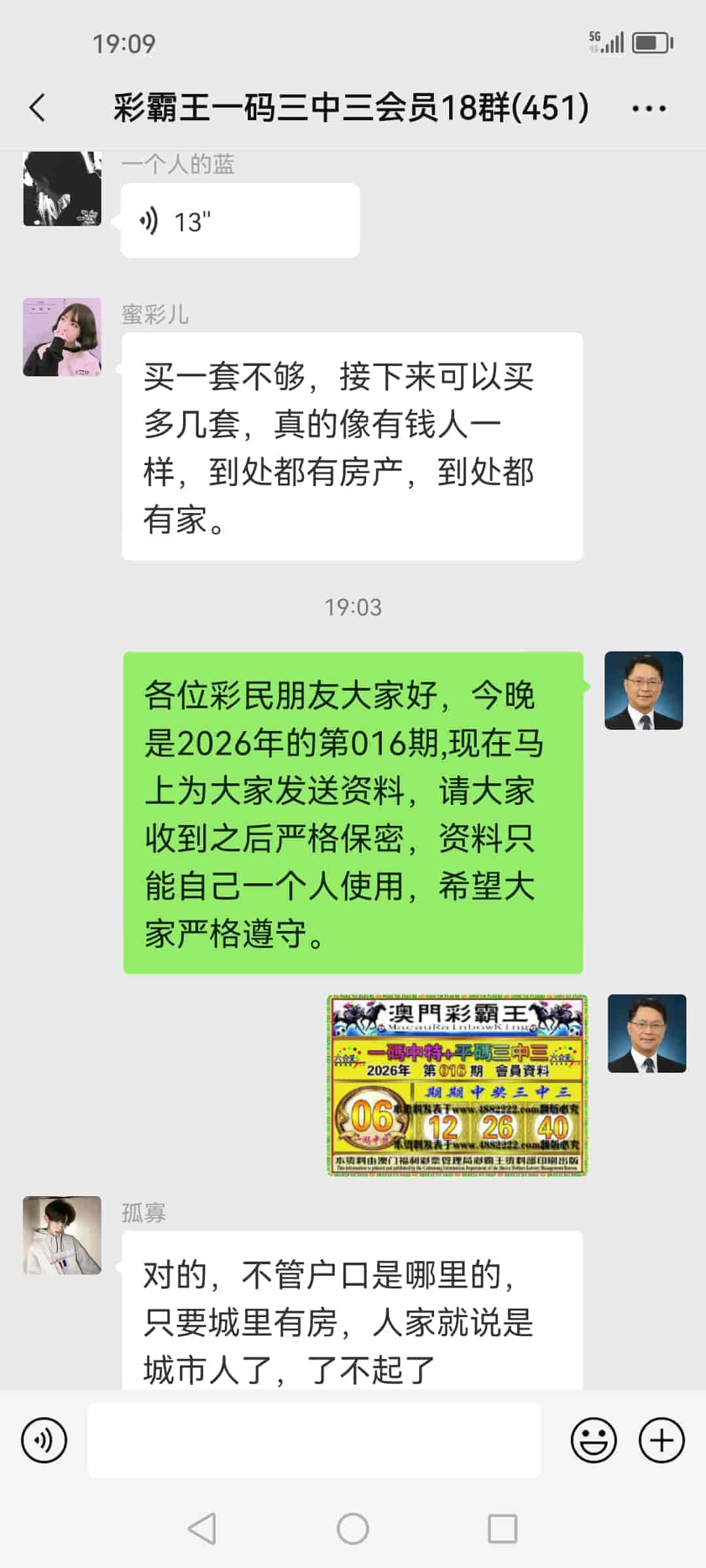
Task: Open the group chat overflow menu
Action: (648, 108)
